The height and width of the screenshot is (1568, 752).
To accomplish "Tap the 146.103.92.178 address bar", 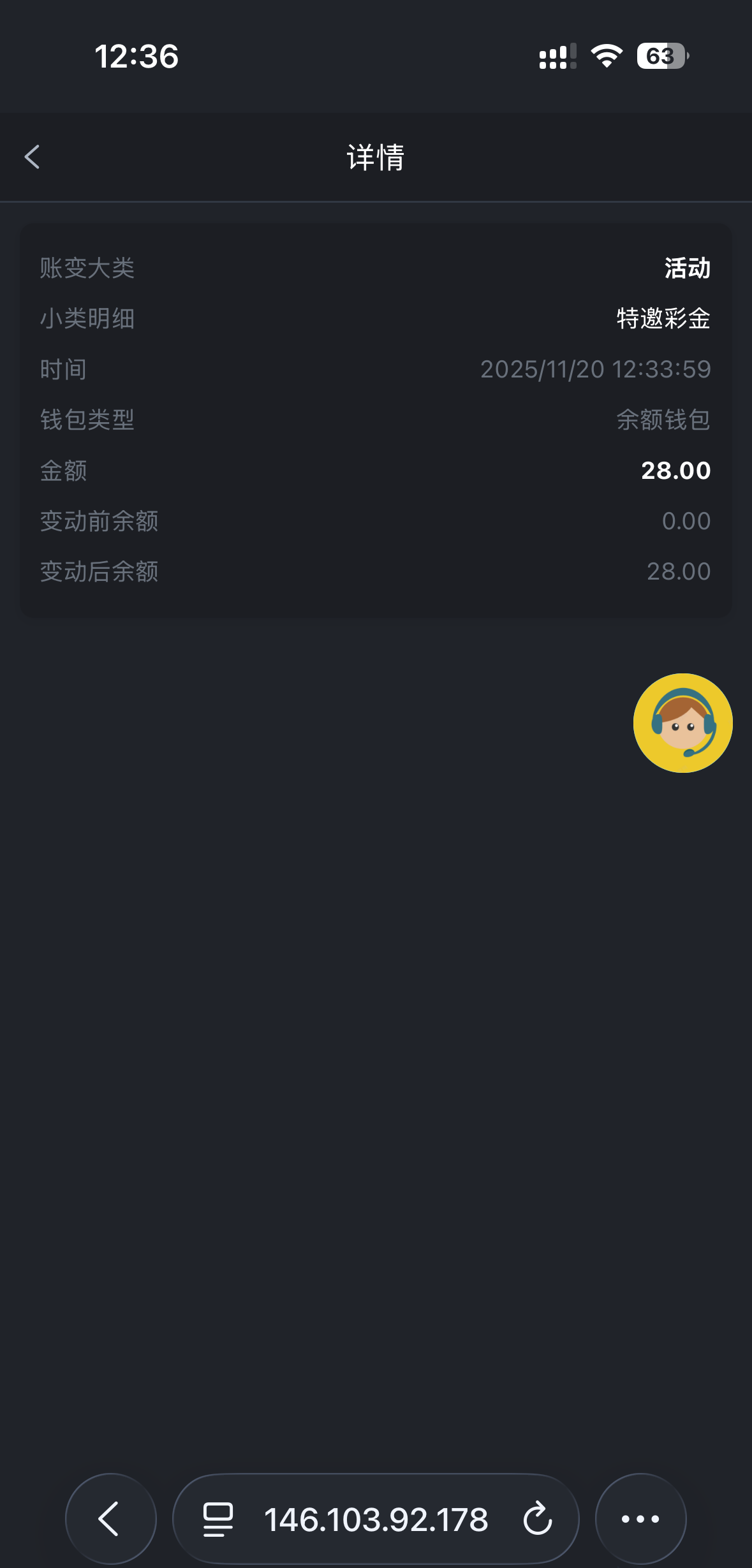I will [376, 1519].
